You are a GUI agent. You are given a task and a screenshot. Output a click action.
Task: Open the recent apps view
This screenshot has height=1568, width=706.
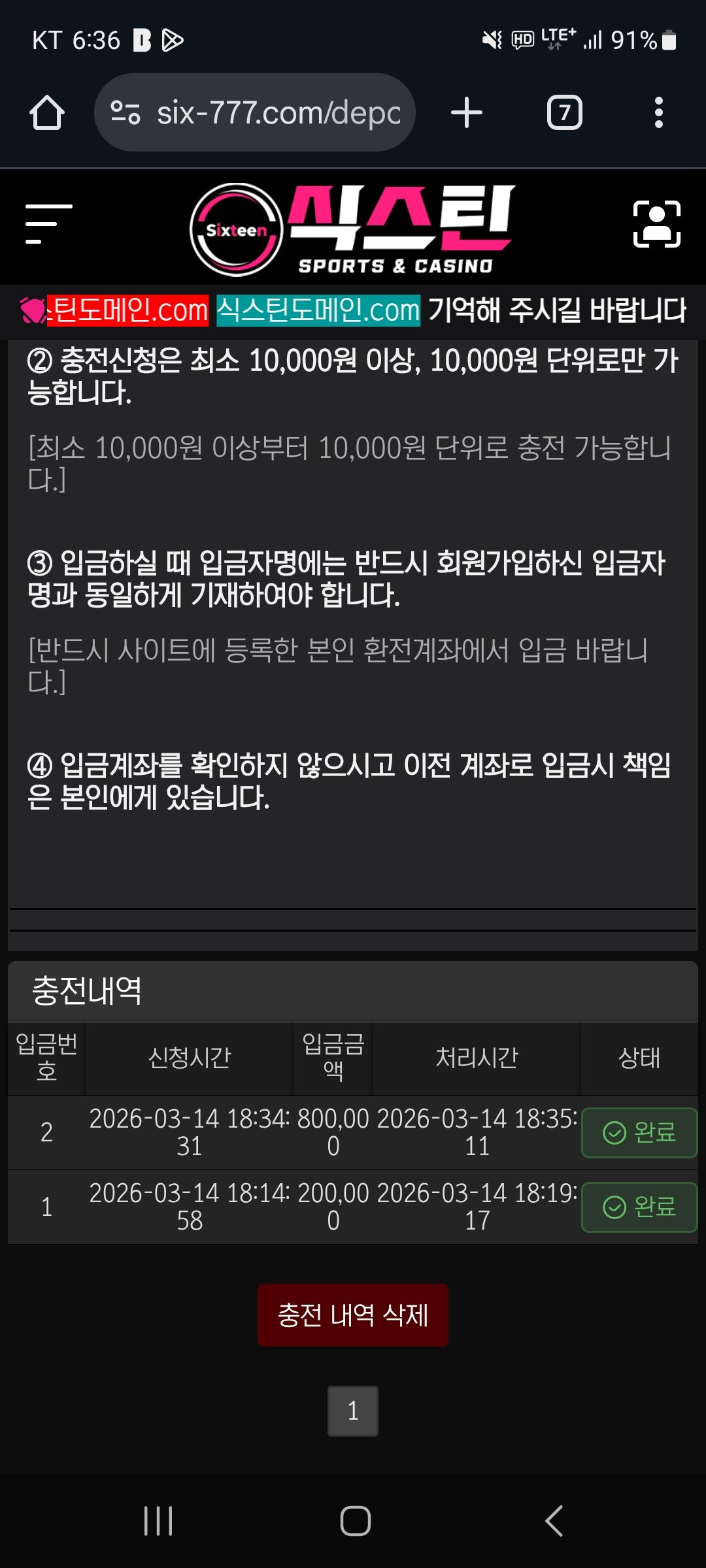(x=158, y=1520)
